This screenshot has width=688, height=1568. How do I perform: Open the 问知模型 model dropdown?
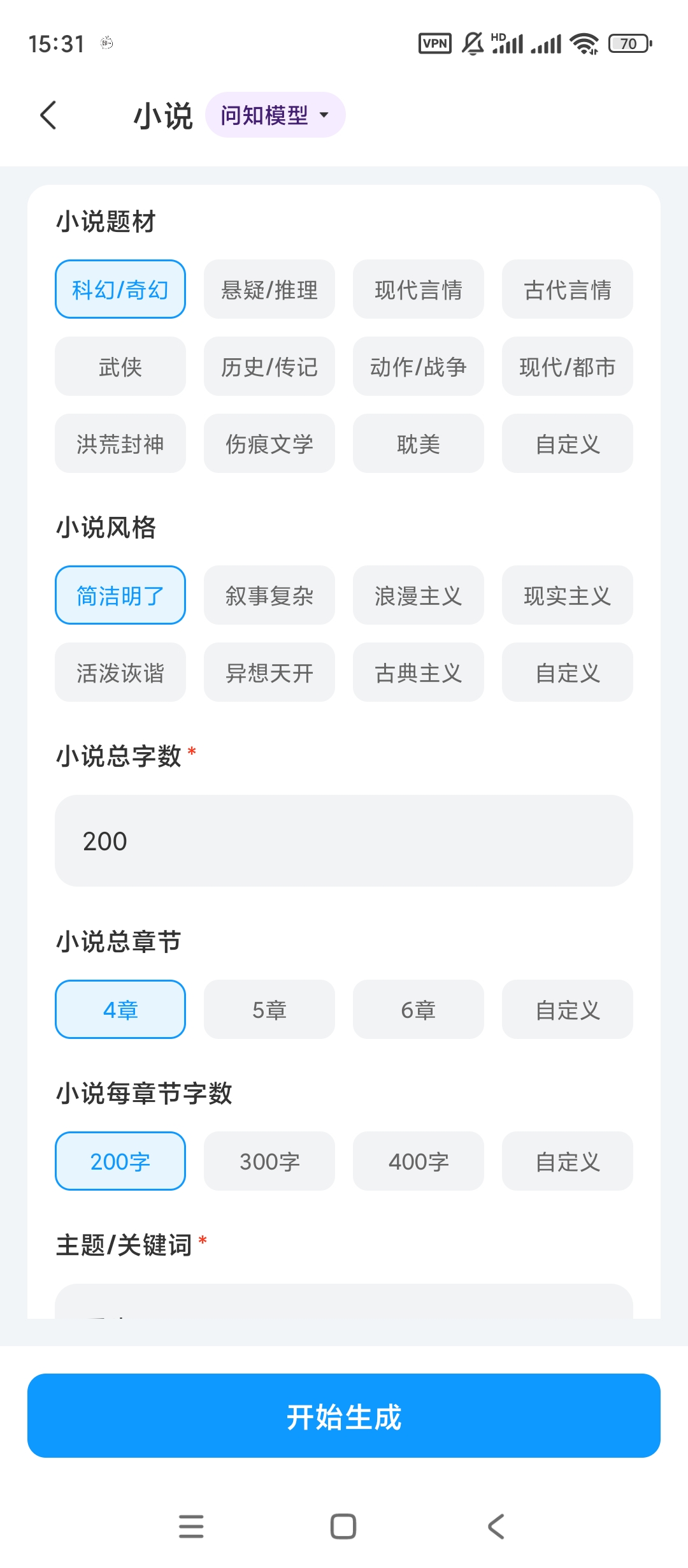click(x=275, y=115)
